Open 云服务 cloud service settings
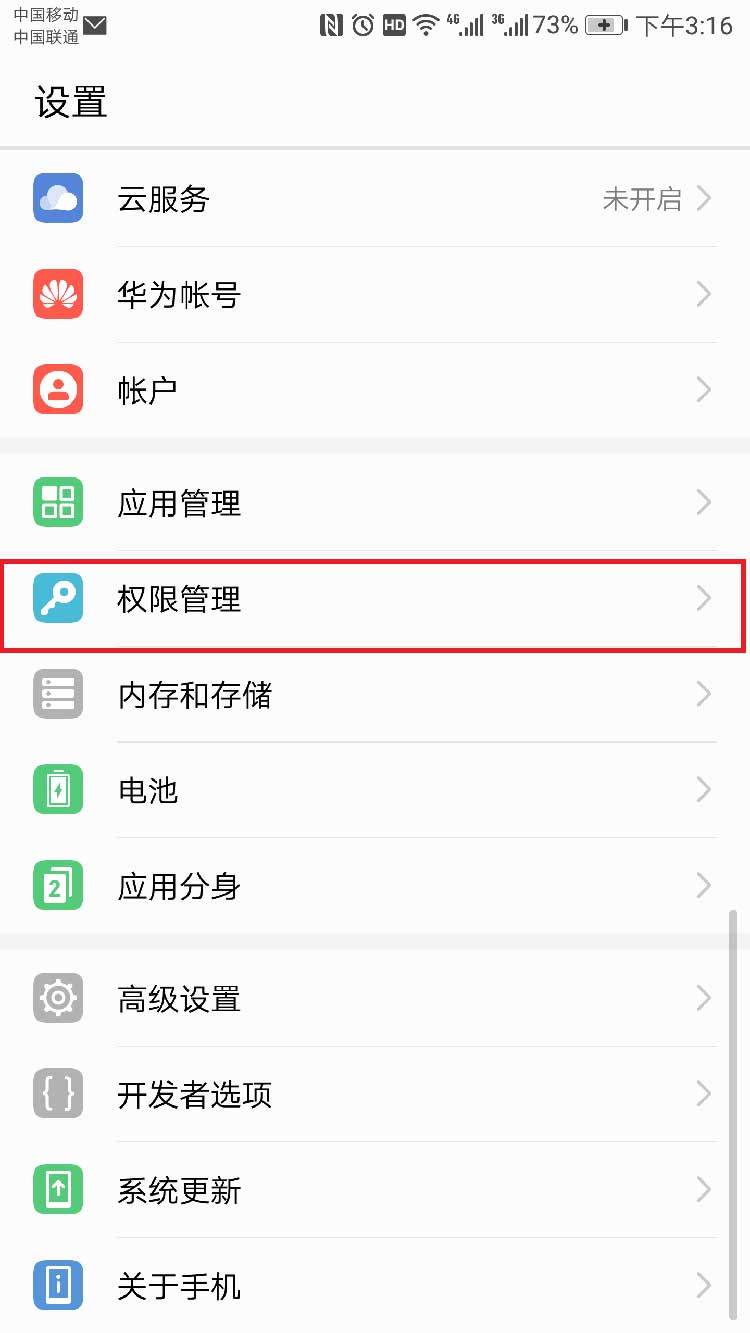Viewport: 750px width, 1333px height. click(375, 199)
